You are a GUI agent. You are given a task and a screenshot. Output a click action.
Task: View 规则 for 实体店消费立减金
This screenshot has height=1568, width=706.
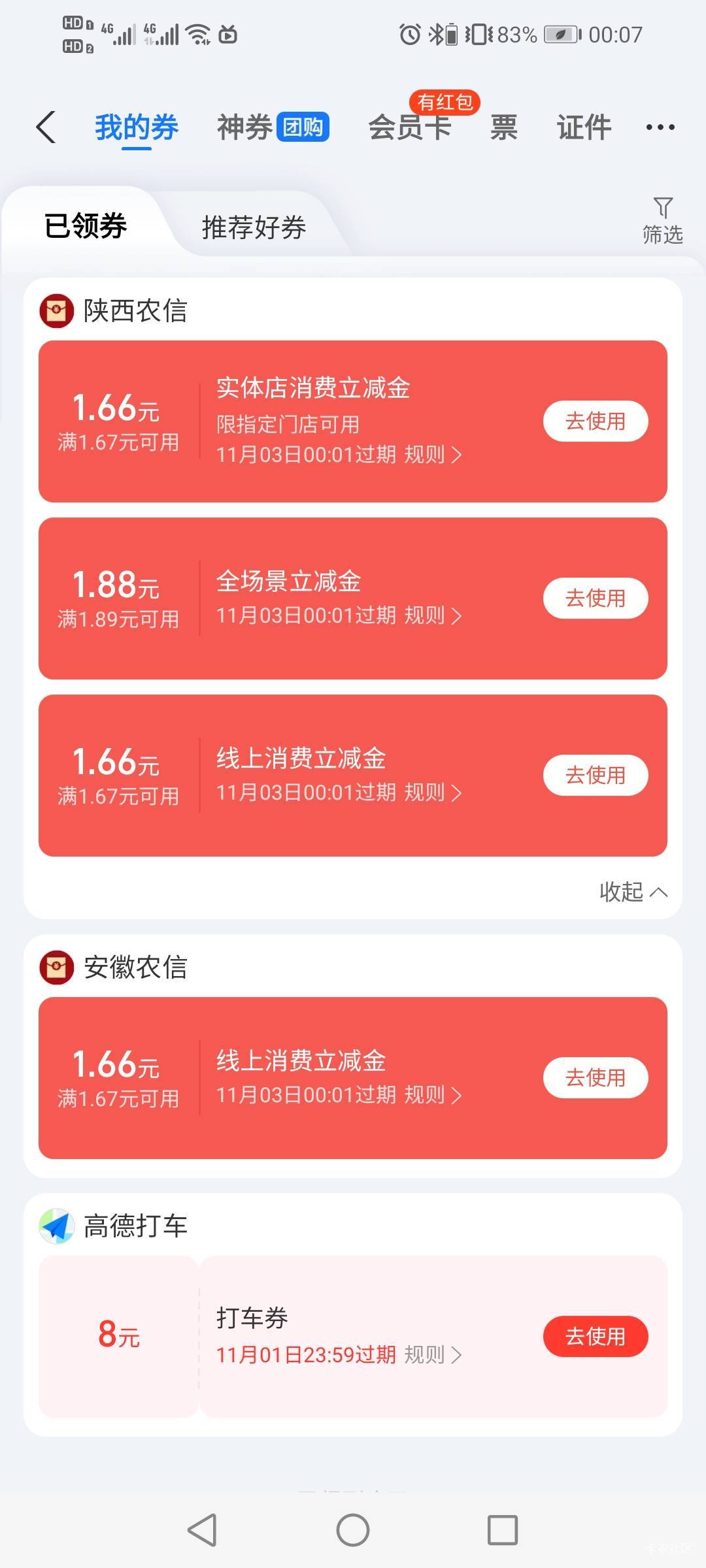pos(433,455)
